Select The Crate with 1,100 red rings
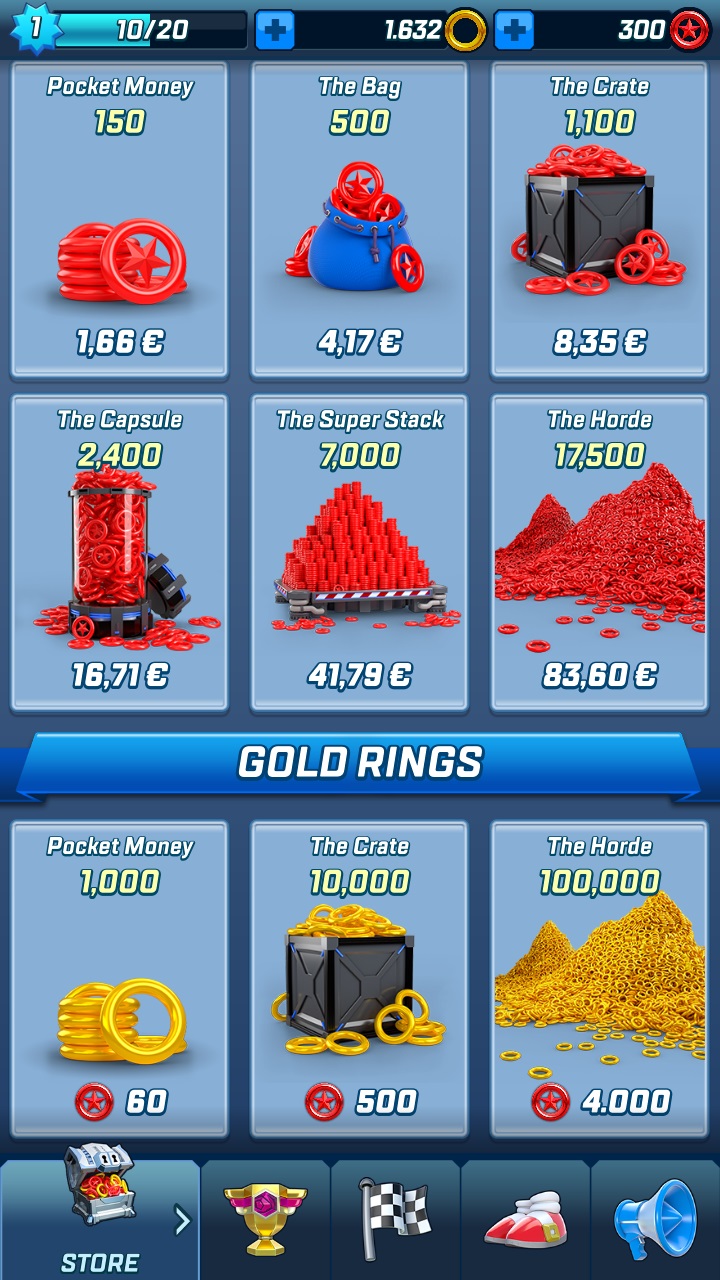The height and width of the screenshot is (1280, 720). click(600, 221)
